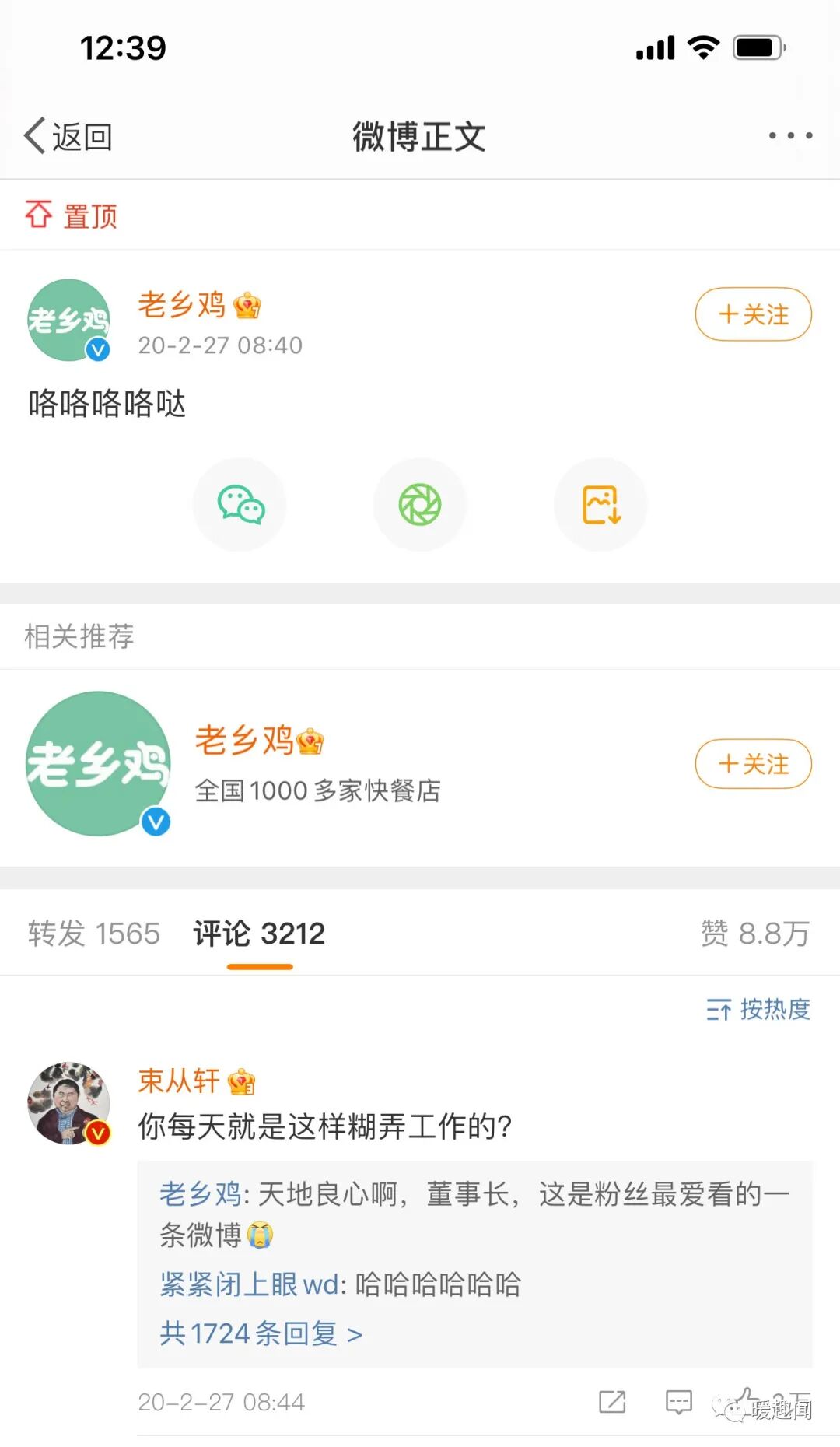Open 束从轩's profile name
This screenshot has width=840, height=1447.
pyautogui.click(x=179, y=1081)
